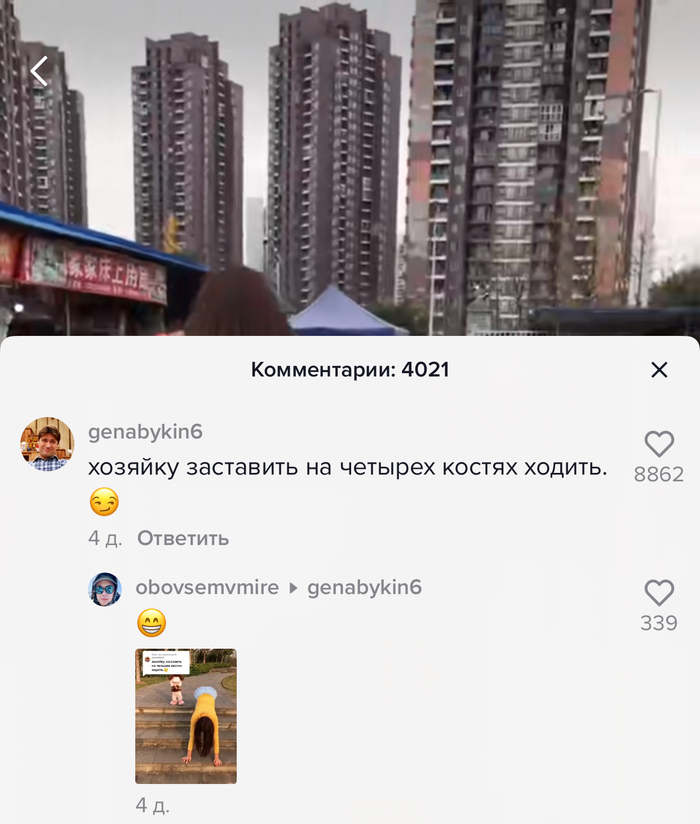Viewport: 700px width, 824px height.
Task: Open the obovsemvmire username link
Action: tap(207, 588)
